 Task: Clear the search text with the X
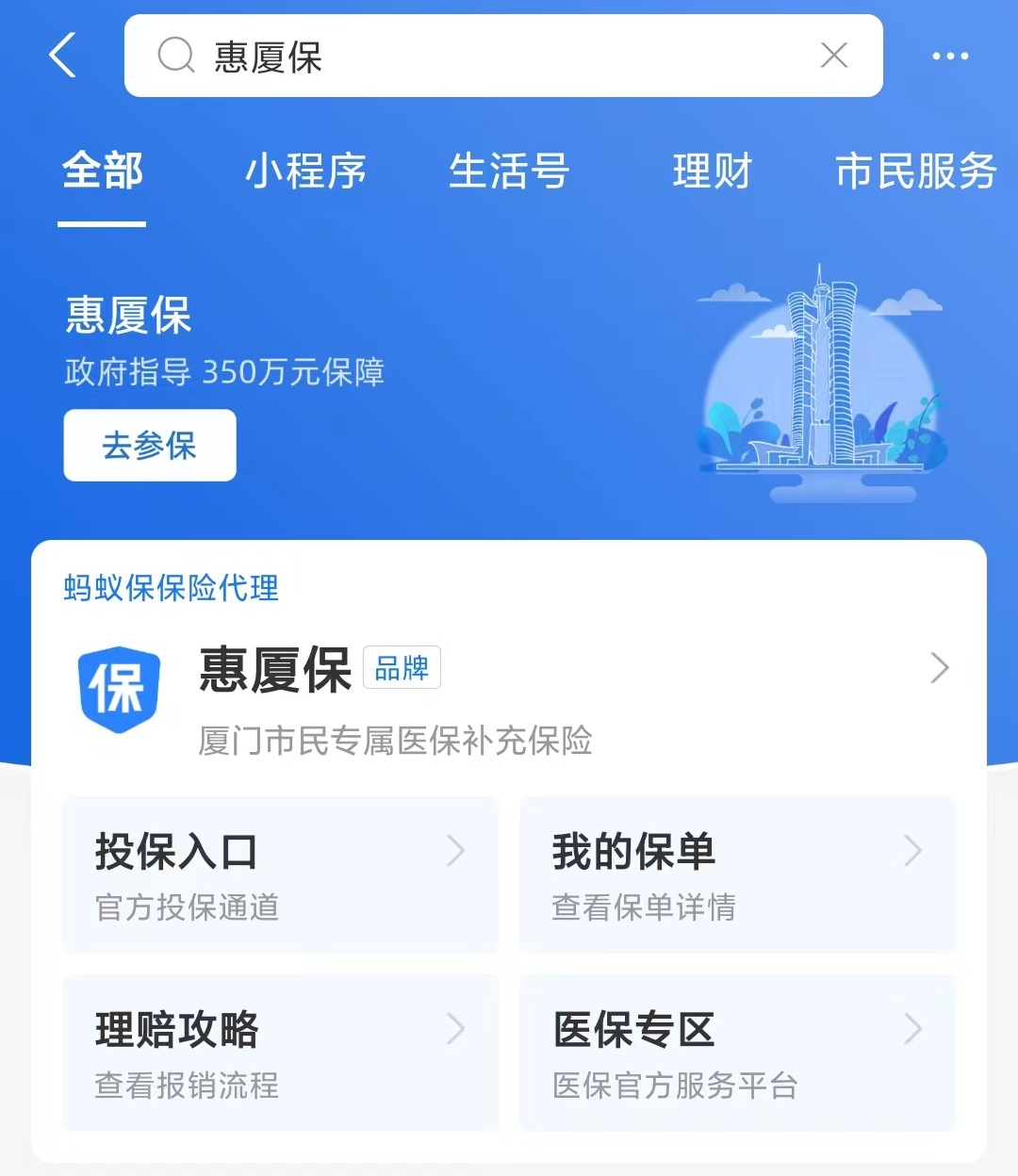[834, 56]
